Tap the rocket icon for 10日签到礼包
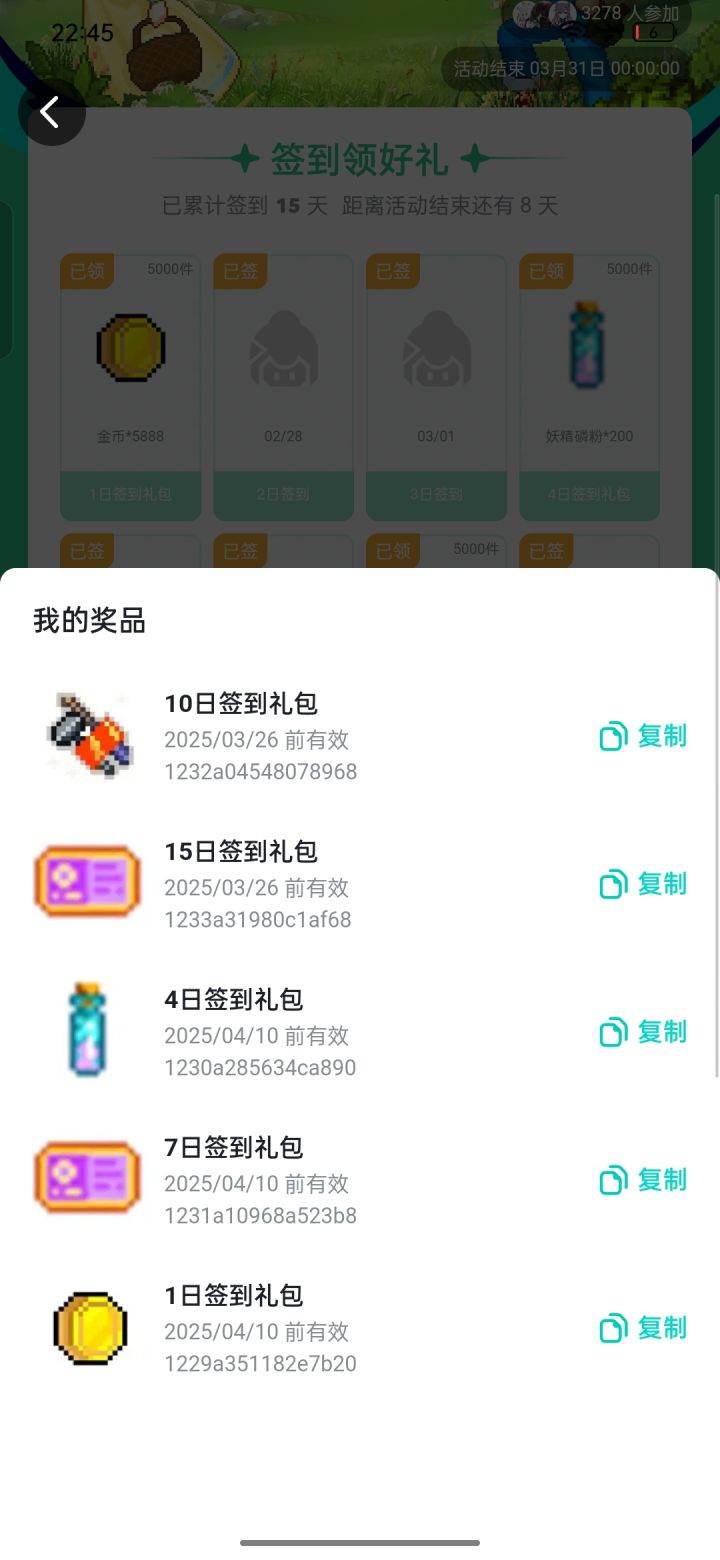720x1560 pixels. 86,735
